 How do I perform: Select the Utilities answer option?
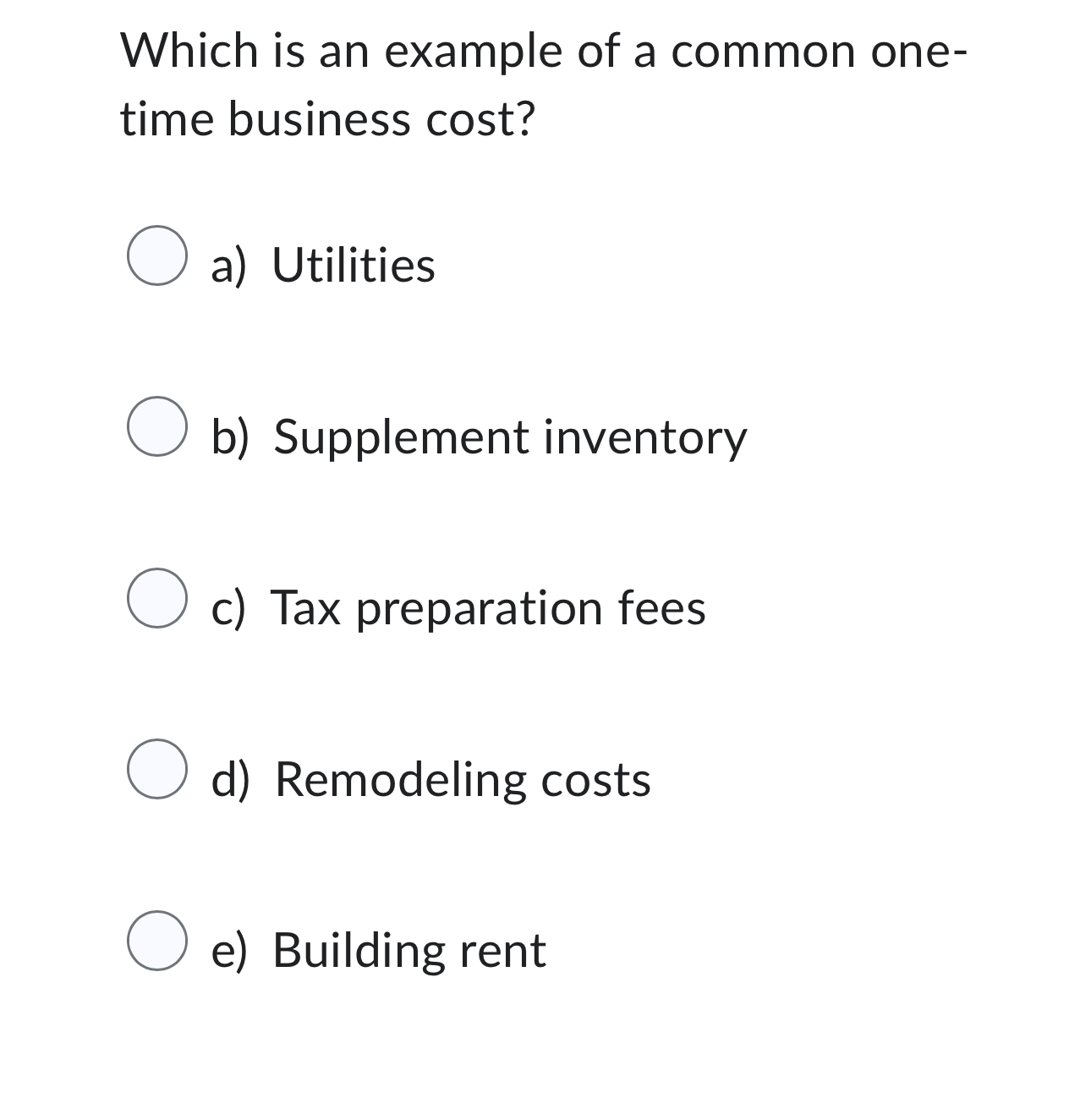point(157,257)
